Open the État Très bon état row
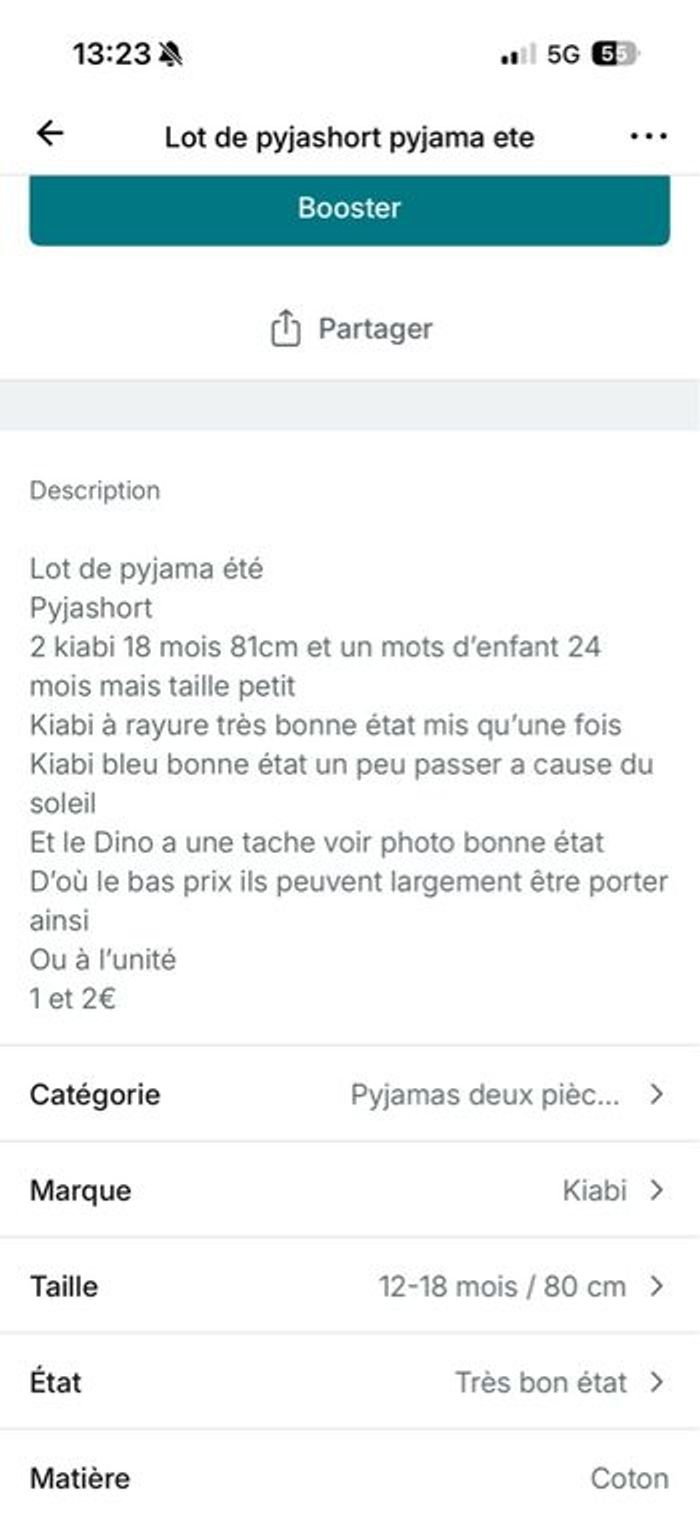 [349, 1382]
